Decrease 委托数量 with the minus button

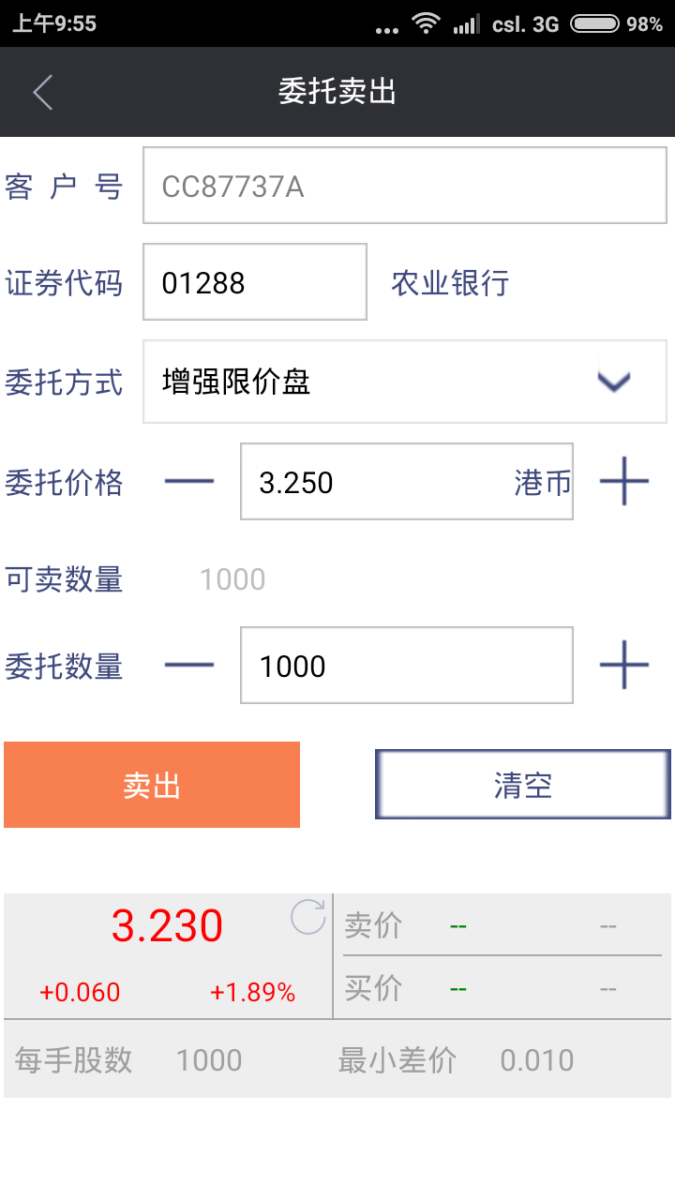click(x=189, y=666)
